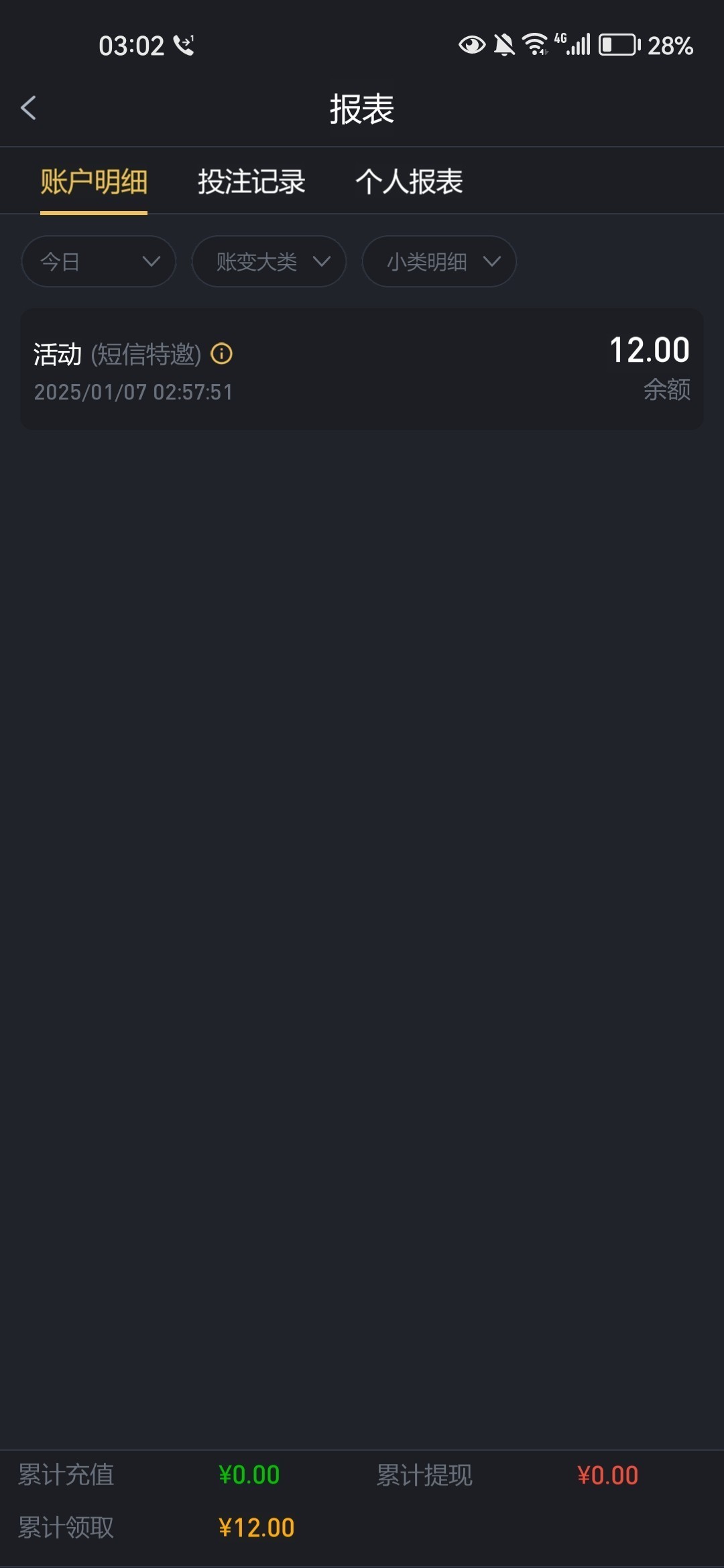Screen dimensions: 724x1568
Task: Open the 小类明细 filter dropdown
Action: pos(439,261)
